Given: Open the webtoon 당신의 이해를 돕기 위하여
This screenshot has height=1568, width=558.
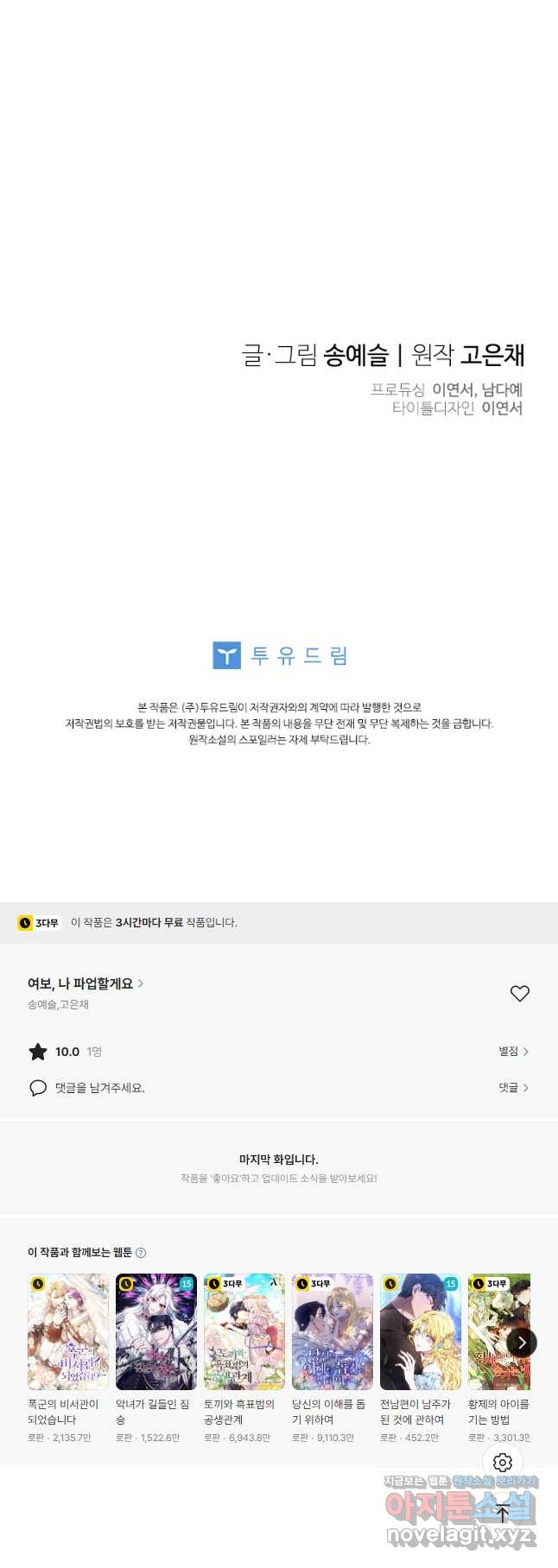Looking at the screenshot, I should coord(333,1331).
